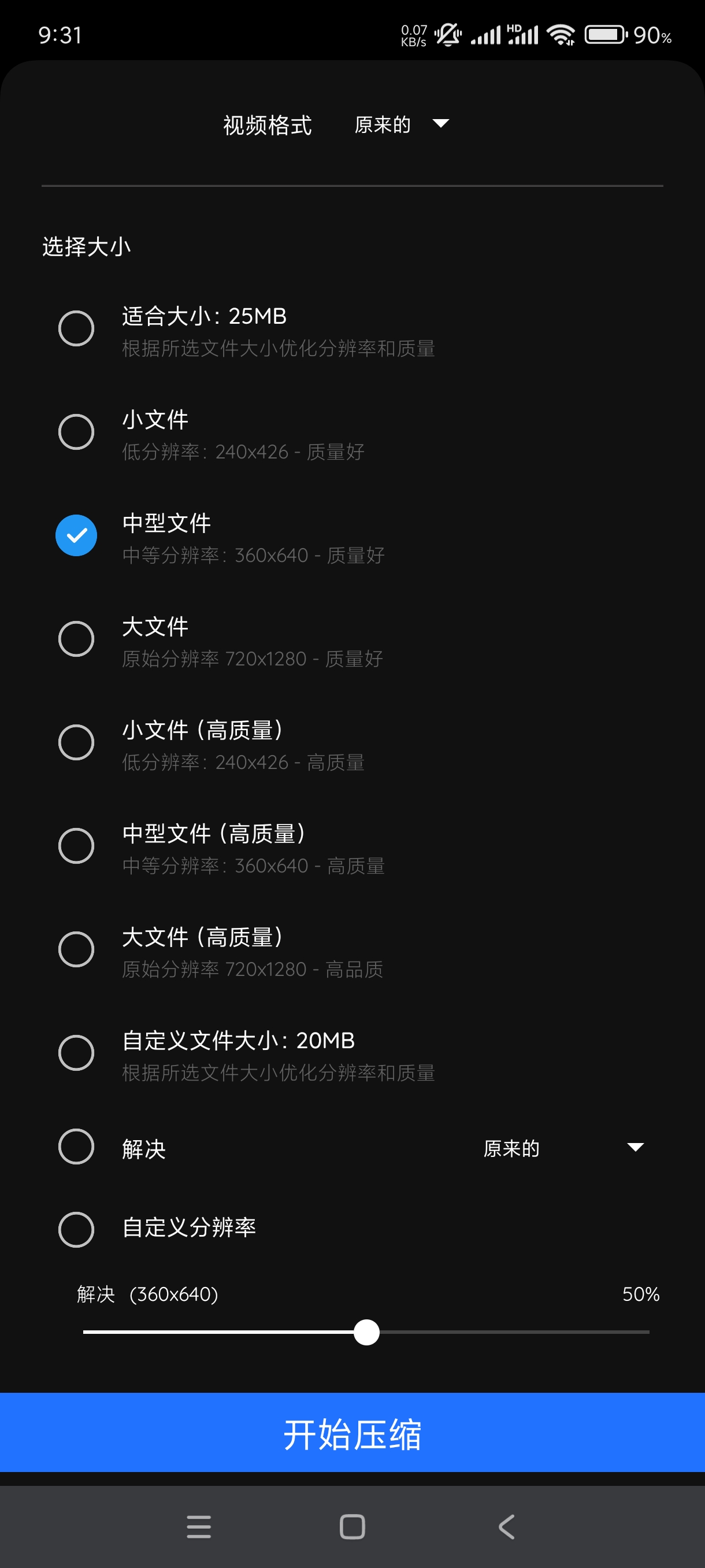
Task: Choose 自定义文件大小: 20MB option
Action: [x=76, y=1053]
